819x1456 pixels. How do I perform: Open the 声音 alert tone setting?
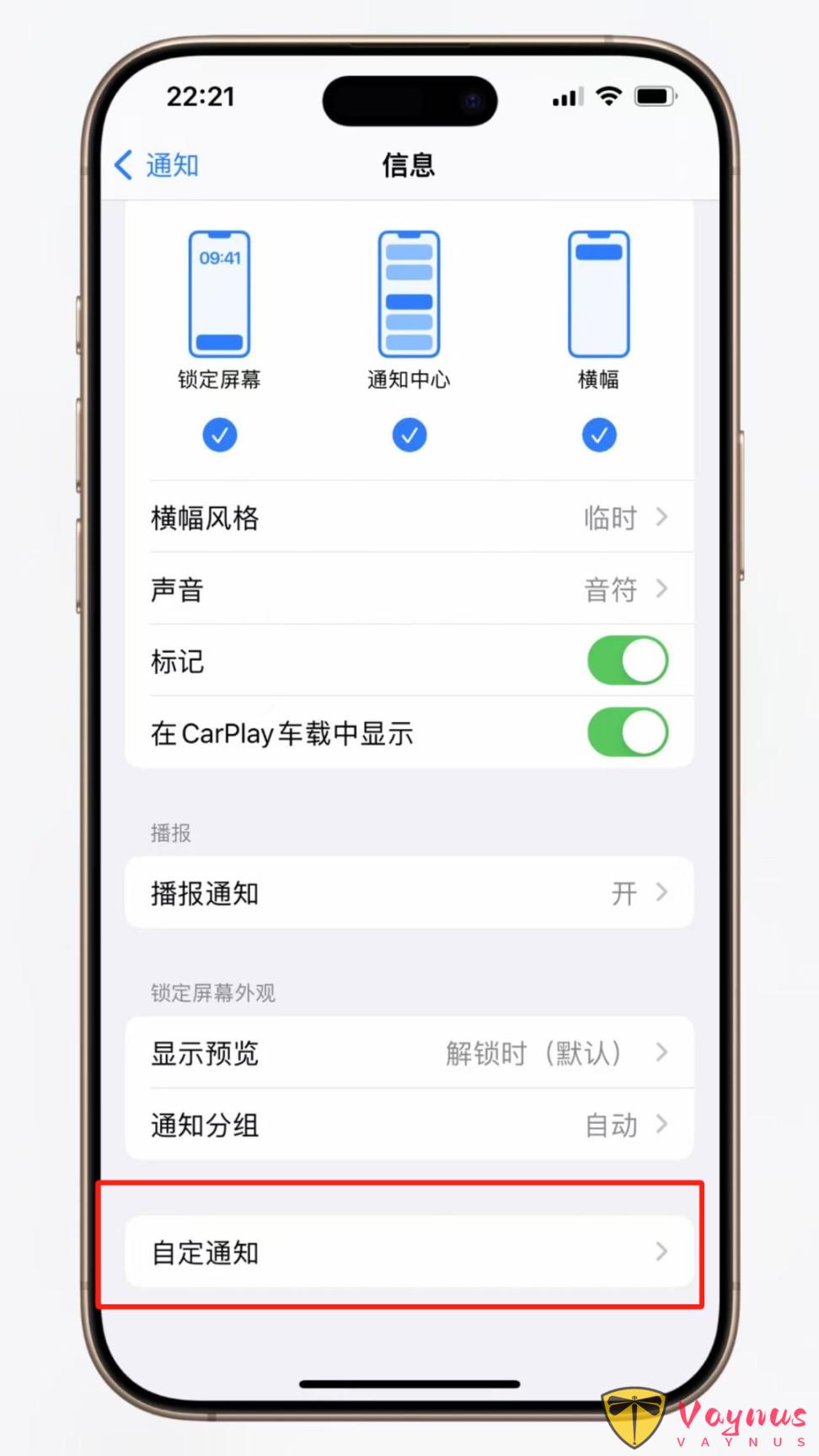coord(409,589)
